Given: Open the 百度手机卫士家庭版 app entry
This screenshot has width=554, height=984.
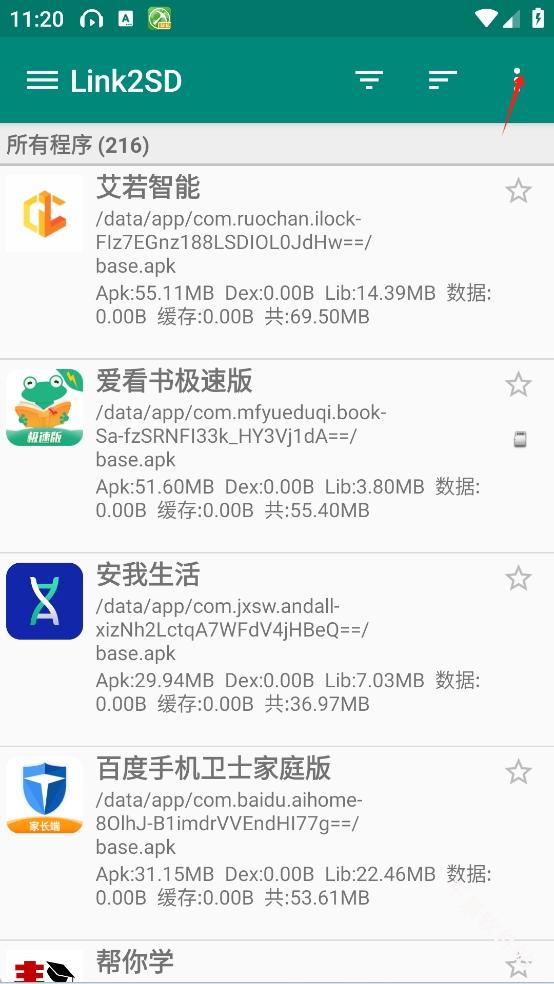Looking at the screenshot, I should pyautogui.click(x=277, y=844).
